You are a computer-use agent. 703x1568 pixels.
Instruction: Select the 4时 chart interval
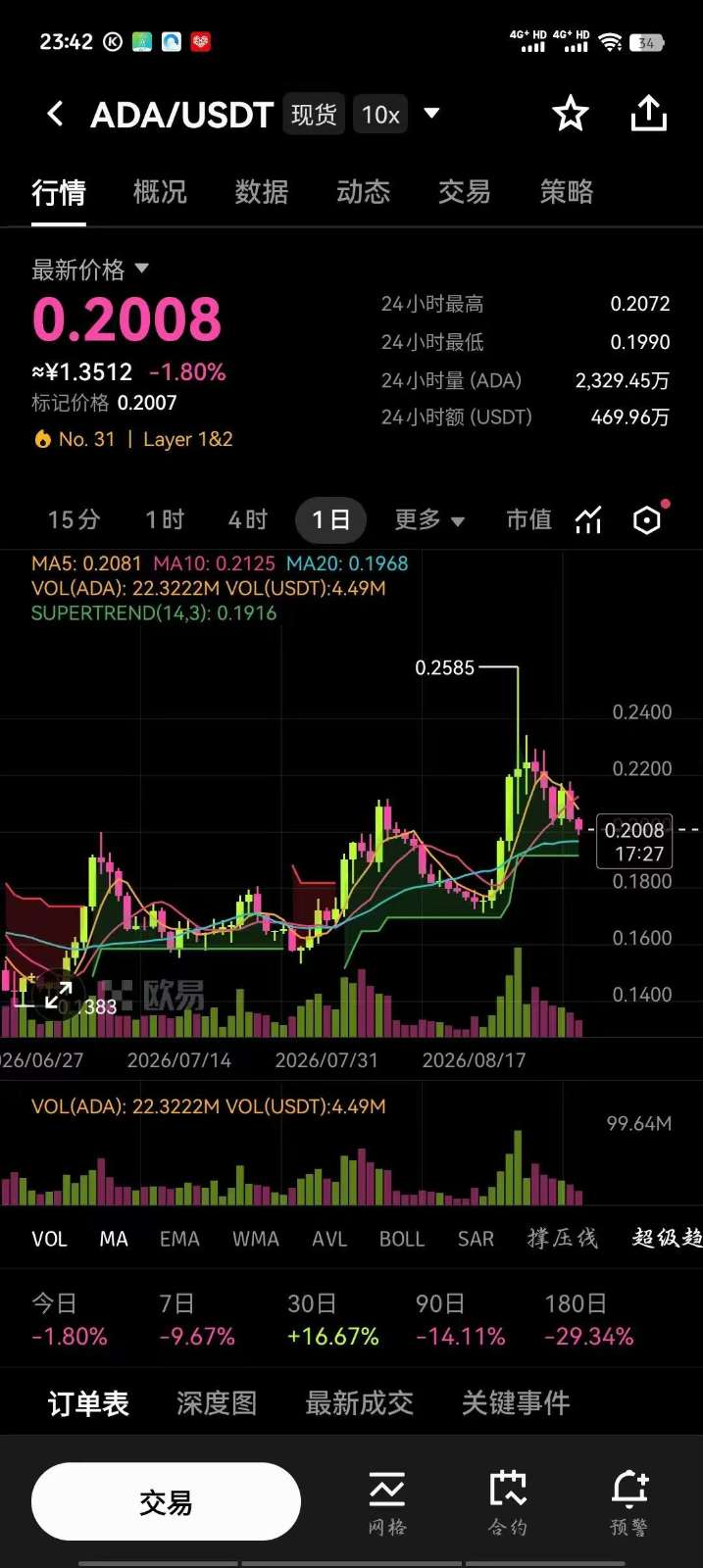pos(247,519)
